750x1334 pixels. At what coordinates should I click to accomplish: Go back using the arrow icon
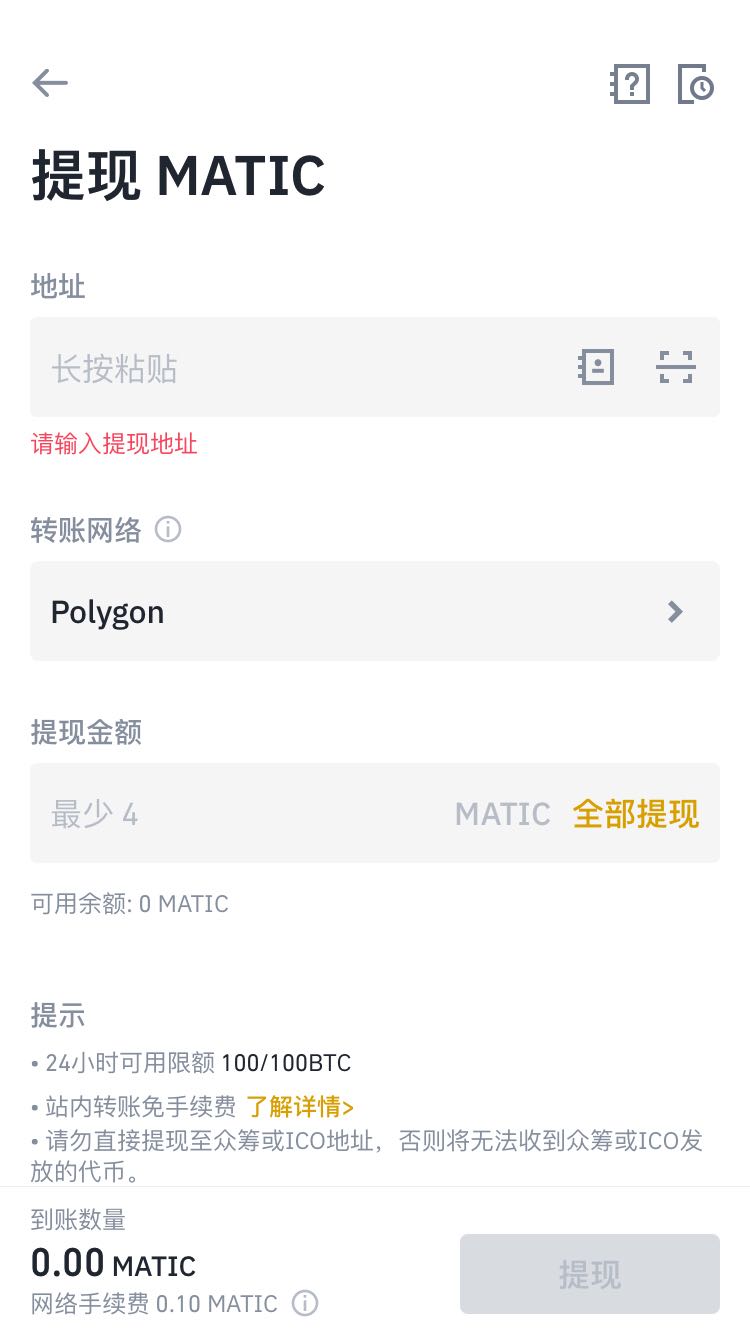[x=49, y=83]
